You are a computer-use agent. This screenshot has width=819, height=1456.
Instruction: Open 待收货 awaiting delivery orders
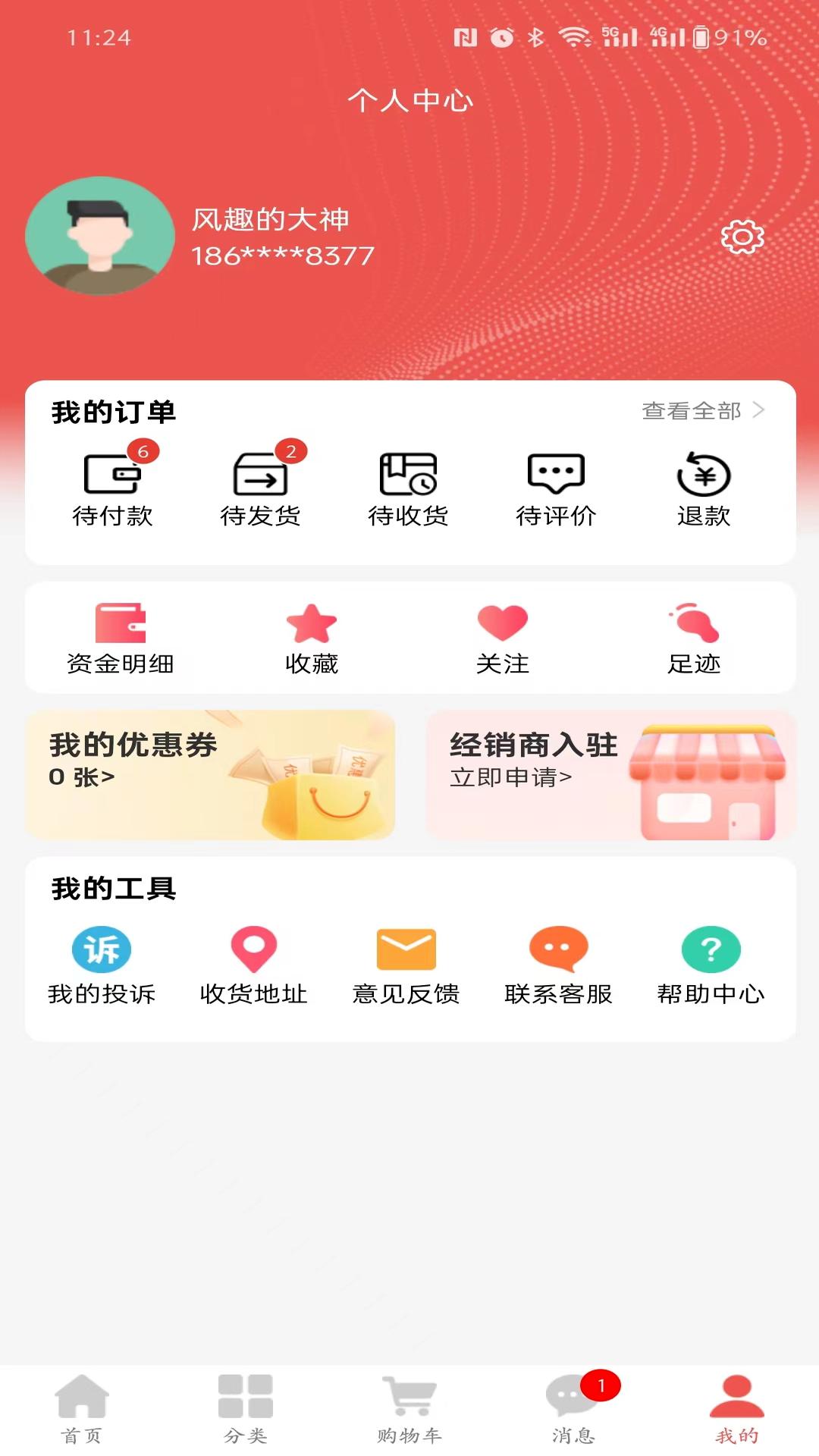pyautogui.click(x=409, y=485)
